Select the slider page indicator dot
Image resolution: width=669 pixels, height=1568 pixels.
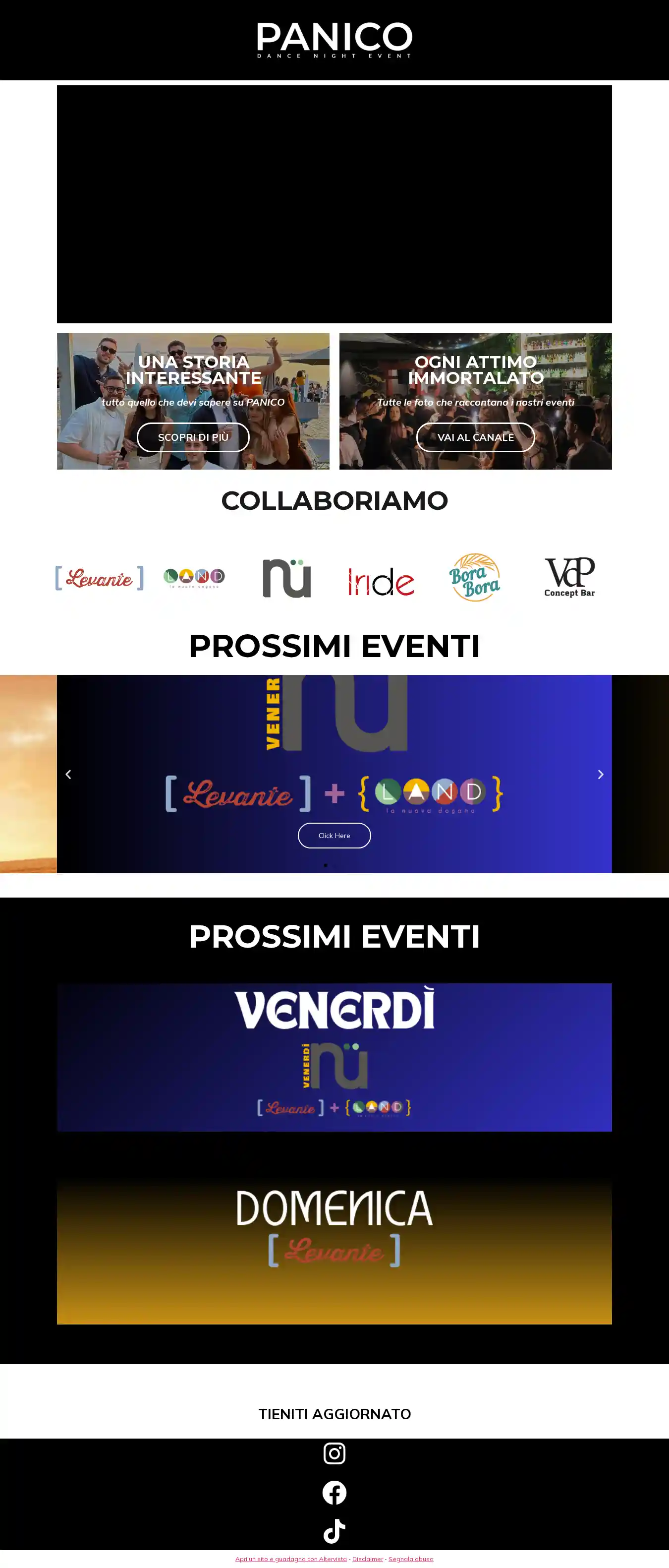tap(326, 865)
